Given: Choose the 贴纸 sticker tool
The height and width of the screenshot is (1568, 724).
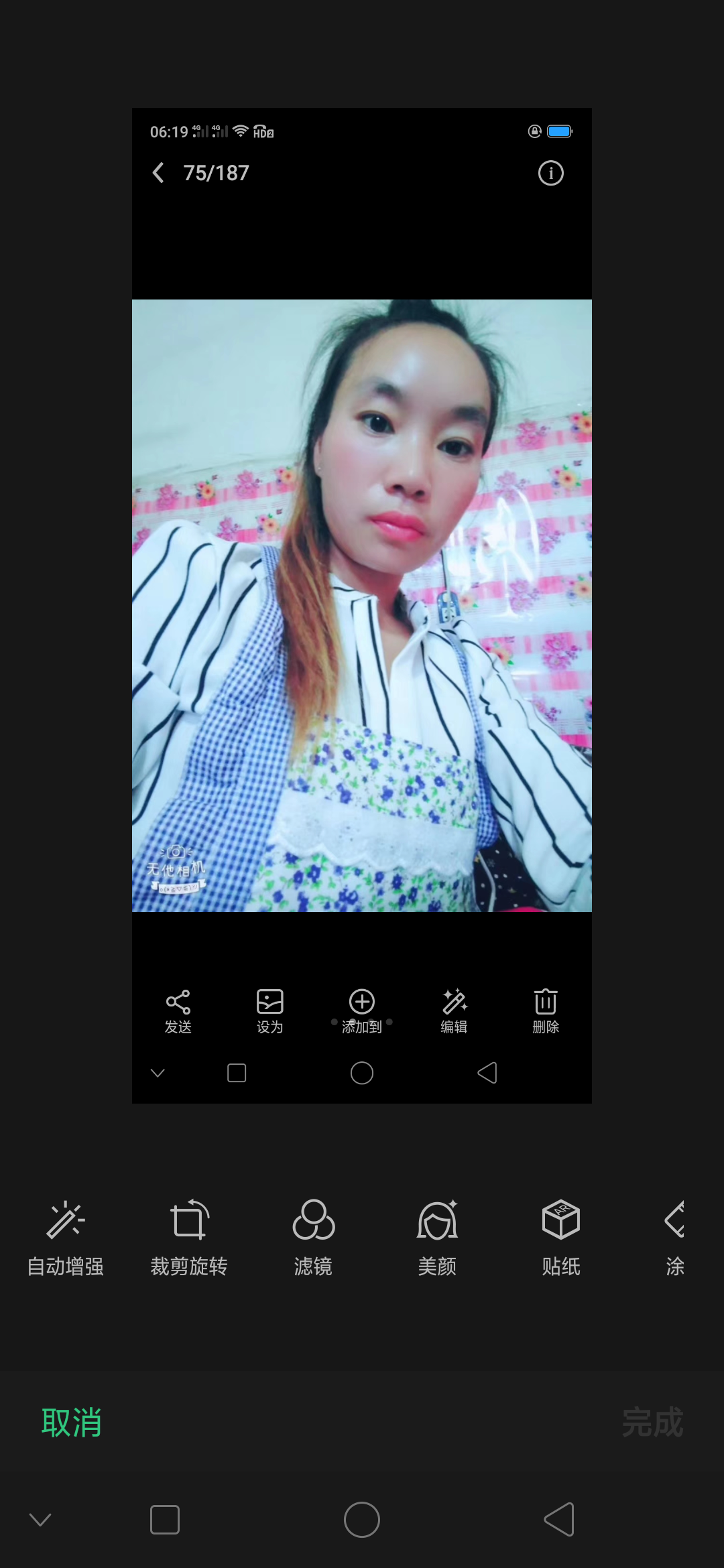Looking at the screenshot, I should 561,1237.
